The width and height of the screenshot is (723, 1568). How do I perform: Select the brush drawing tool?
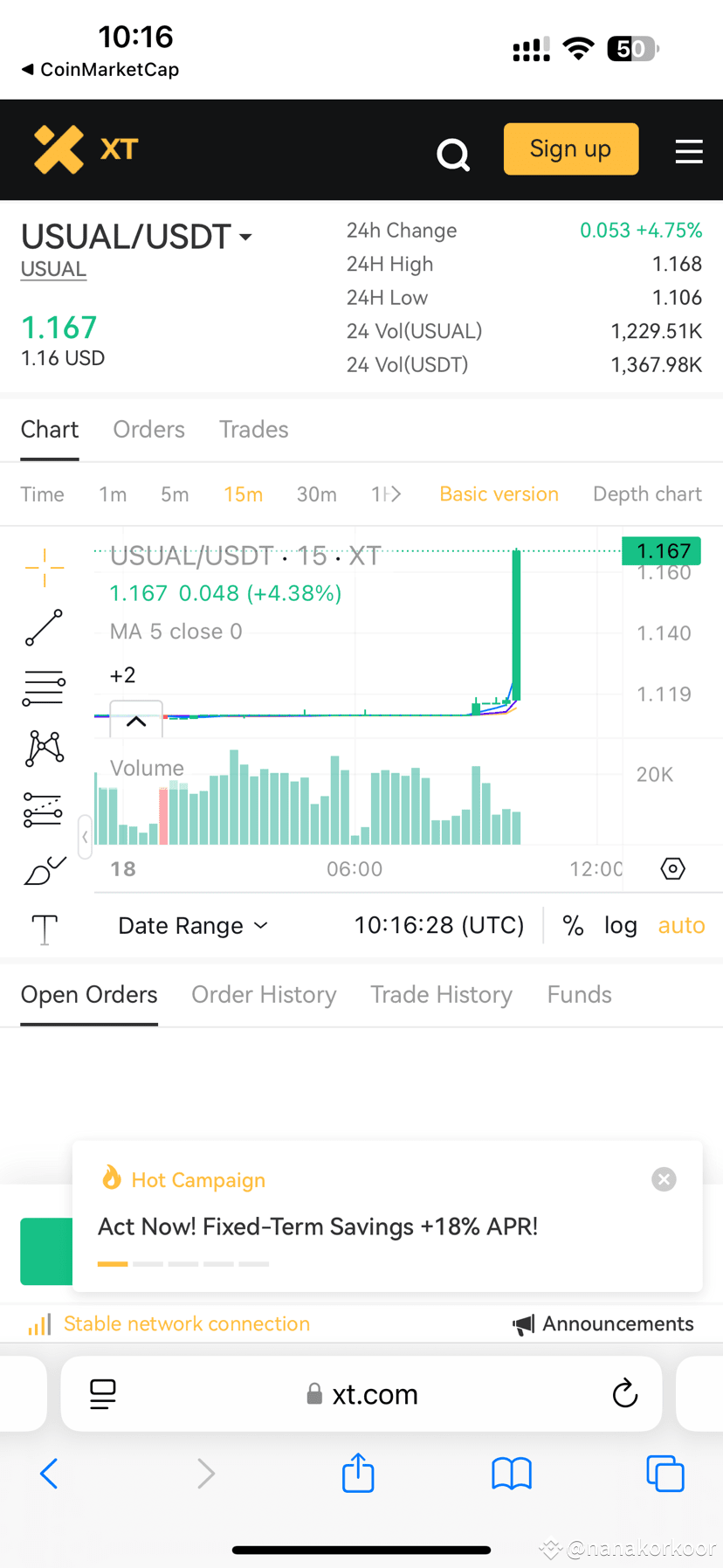click(44, 870)
